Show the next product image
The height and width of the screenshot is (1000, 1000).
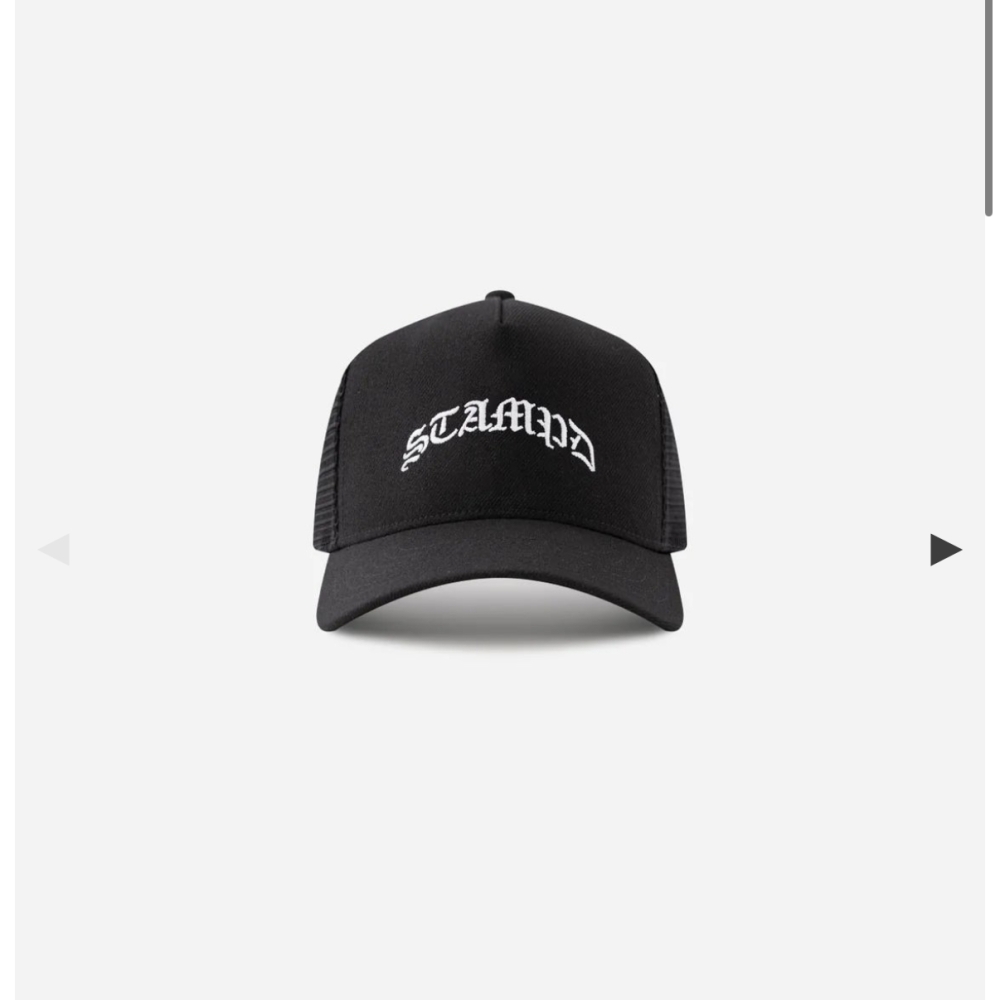945,549
